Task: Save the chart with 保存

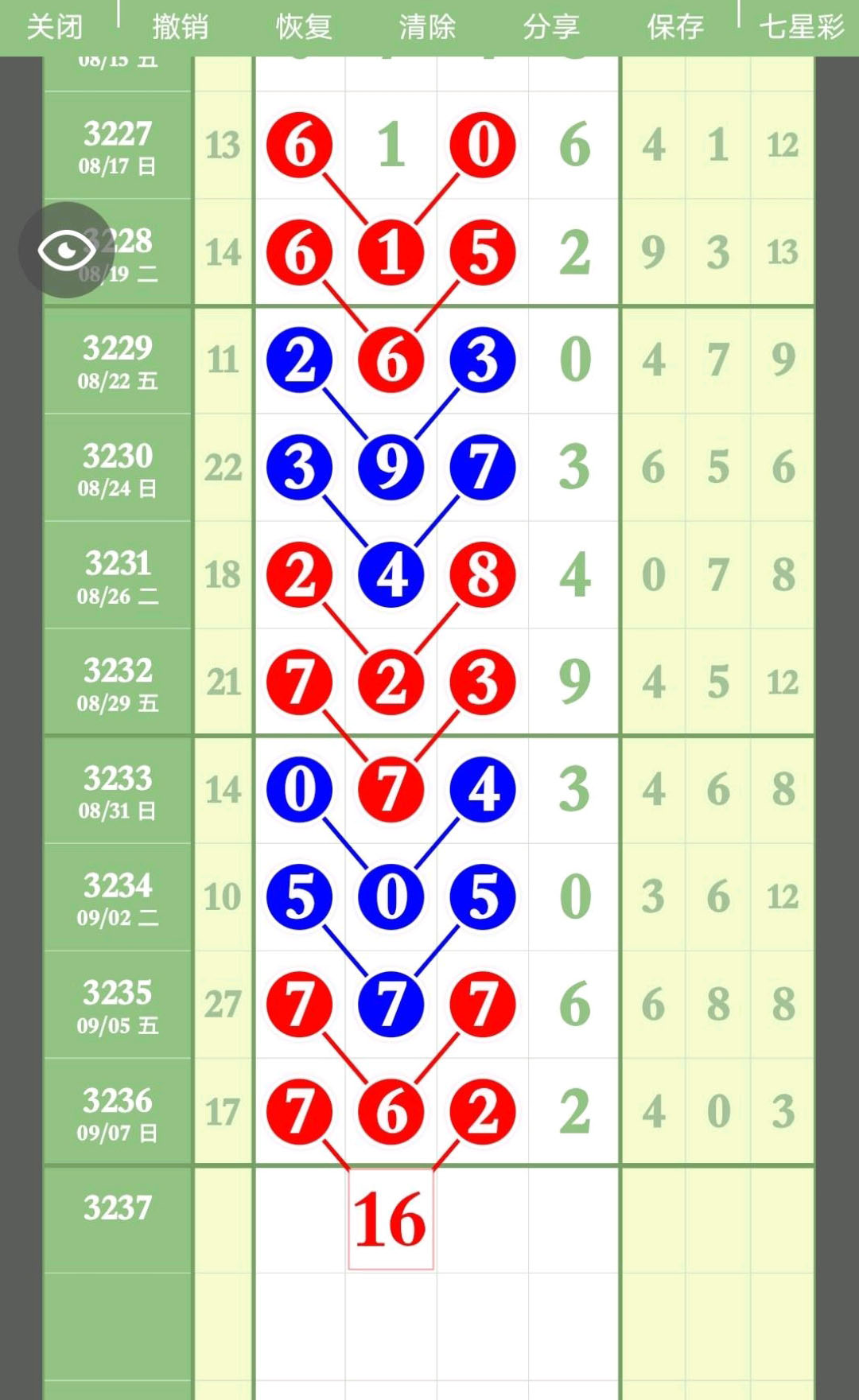Action: click(x=675, y=27)
